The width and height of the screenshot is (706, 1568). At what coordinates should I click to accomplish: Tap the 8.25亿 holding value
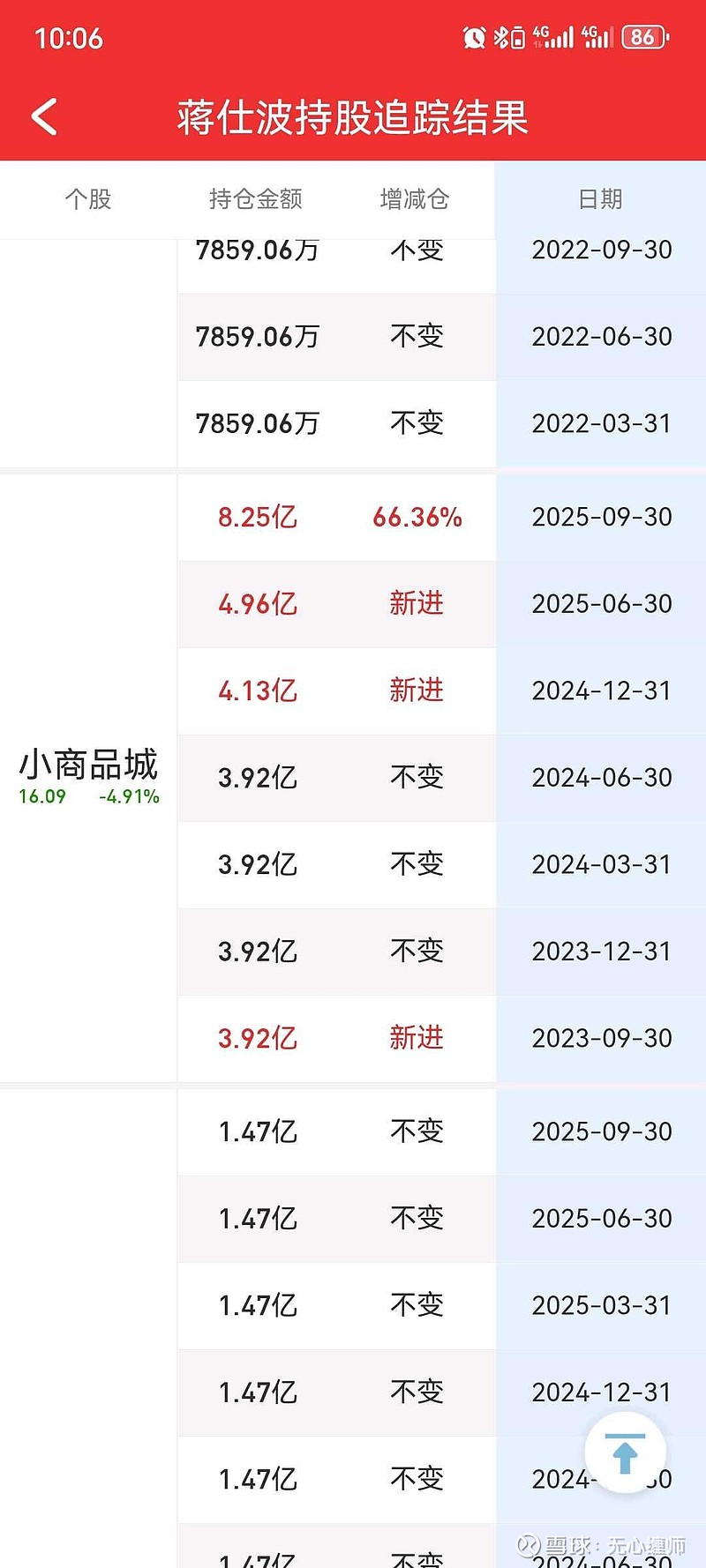tap(256, 517)
